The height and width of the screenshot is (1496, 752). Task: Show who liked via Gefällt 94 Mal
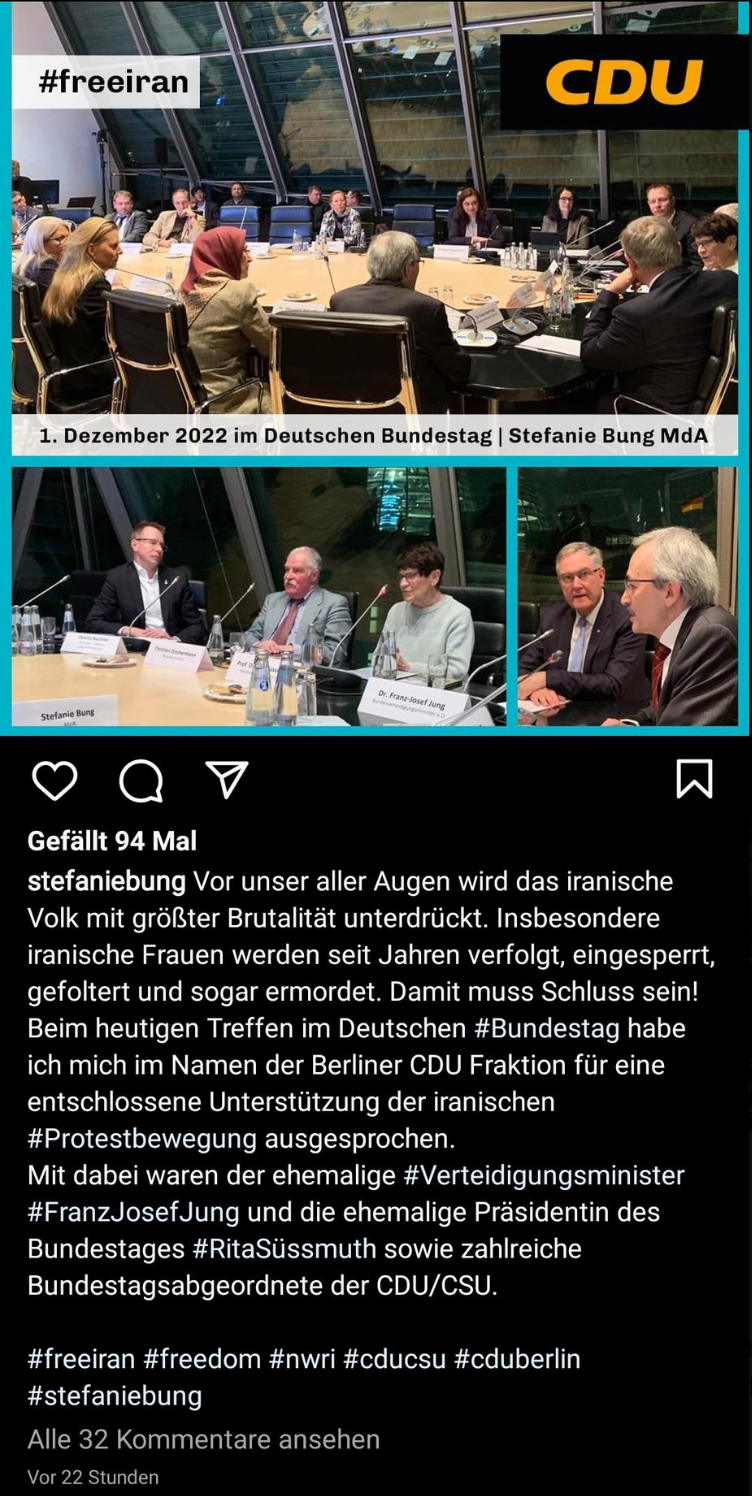(x=112, y=842)
